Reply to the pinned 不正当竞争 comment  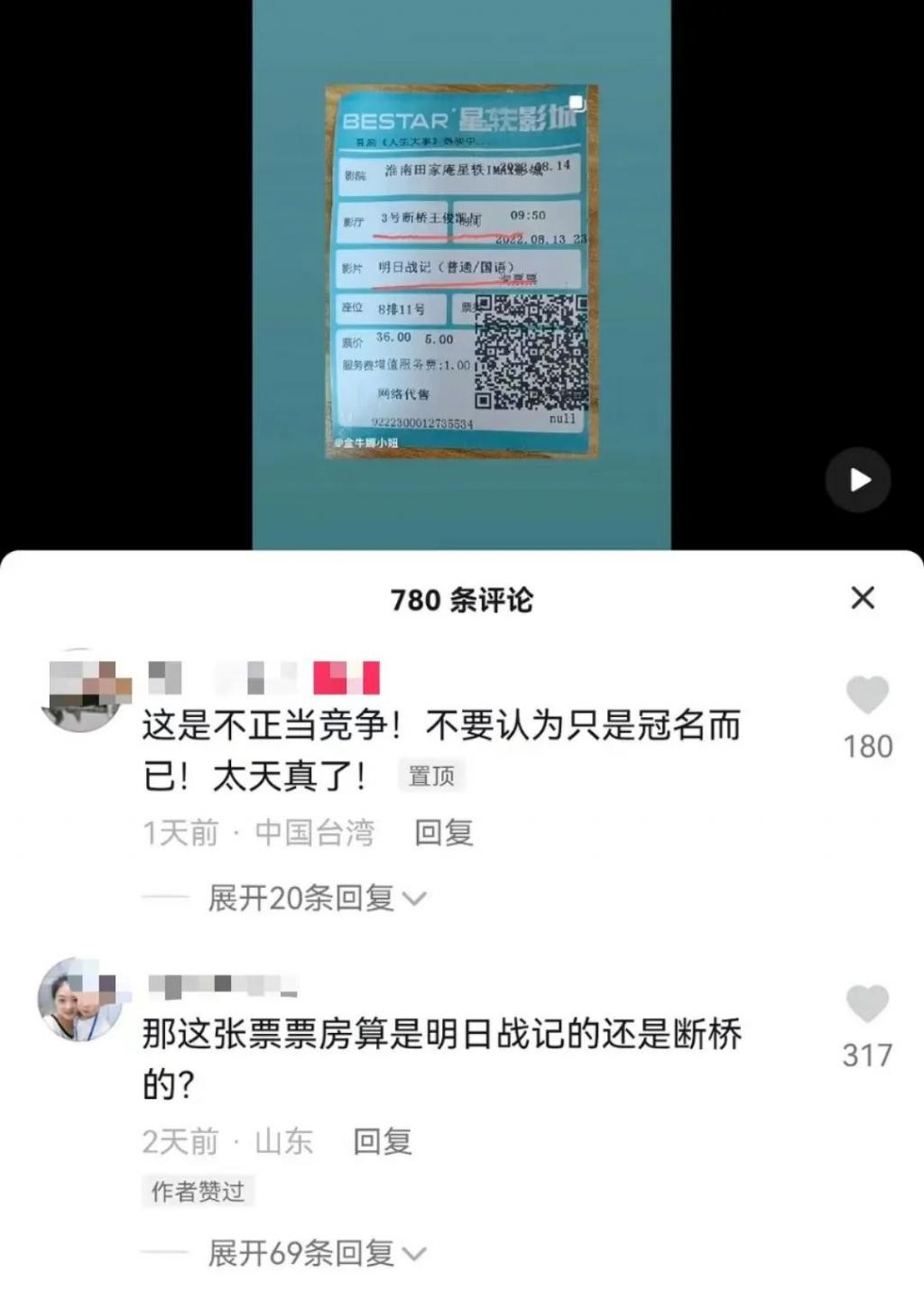point(443,833)
